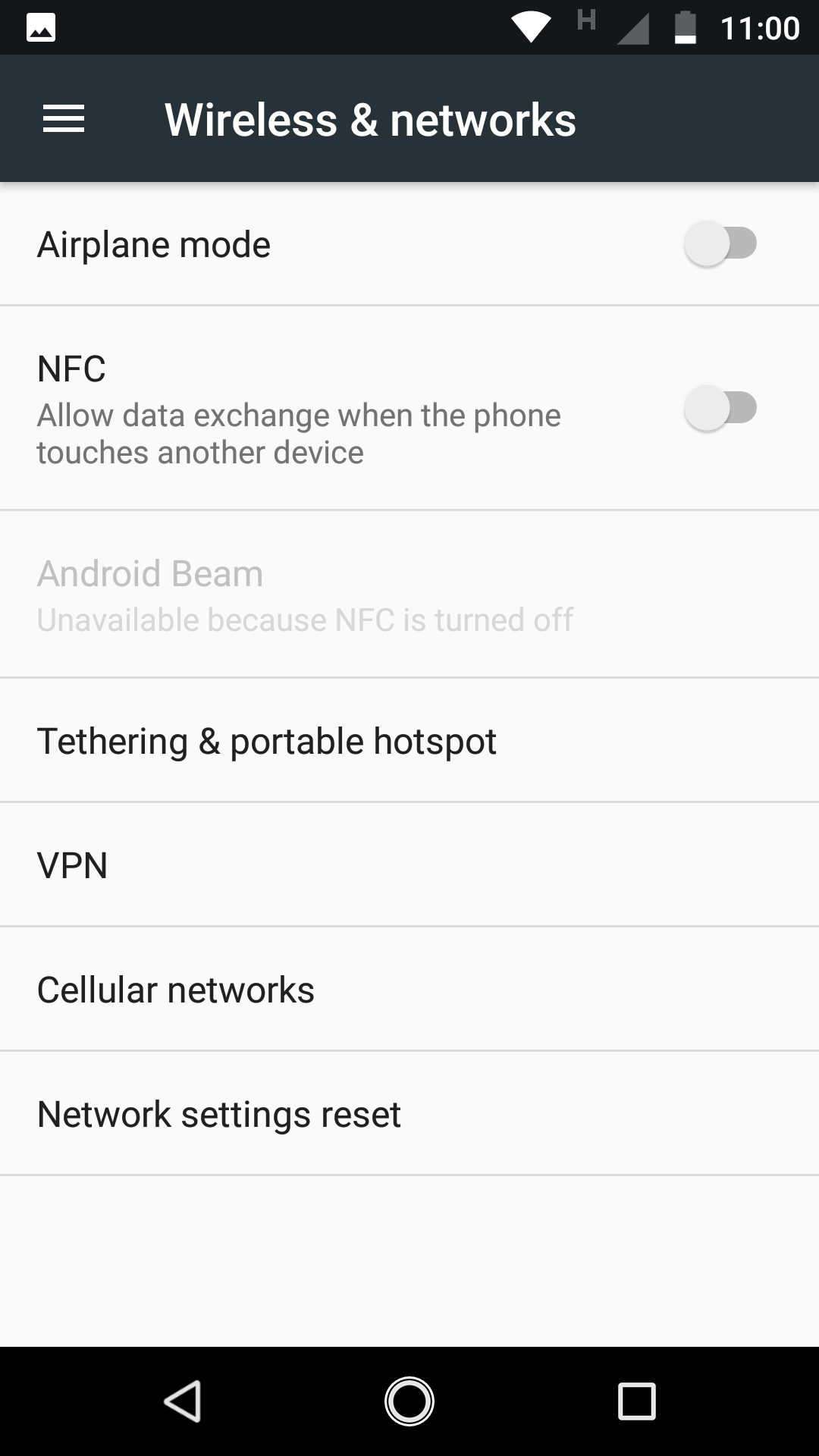Tap the system back button

coord(183,1401)
